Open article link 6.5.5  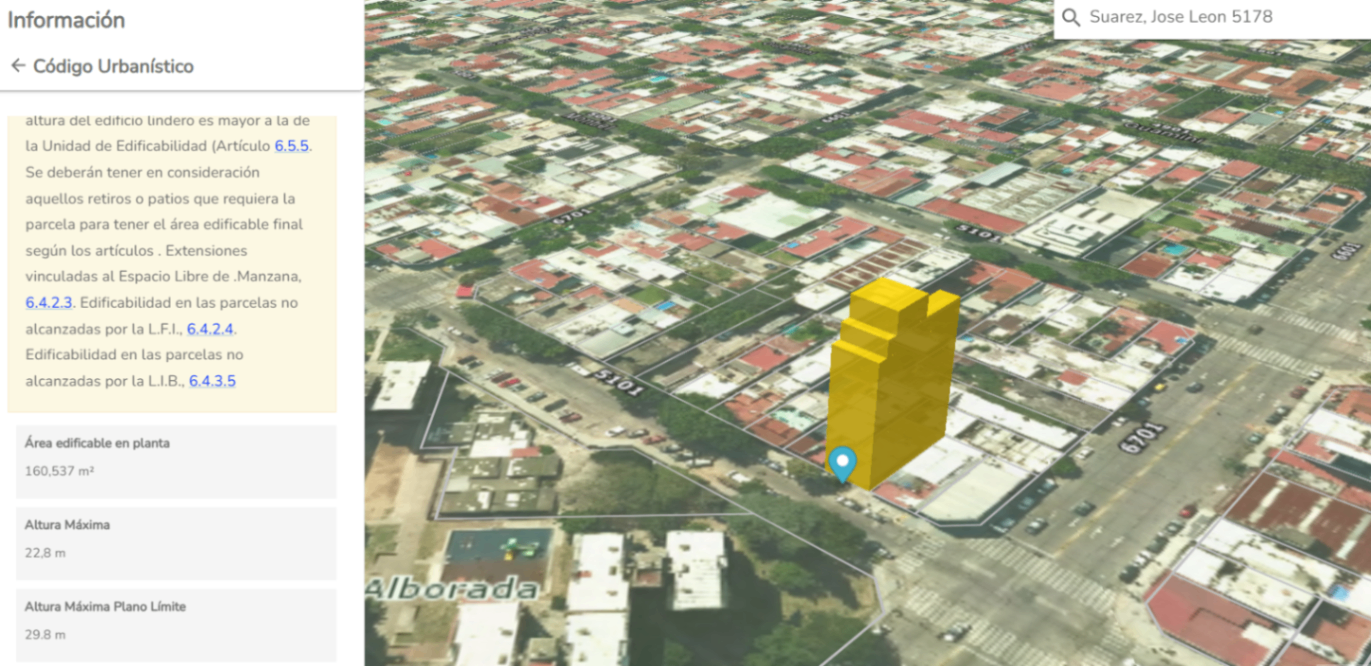(291, 146)
